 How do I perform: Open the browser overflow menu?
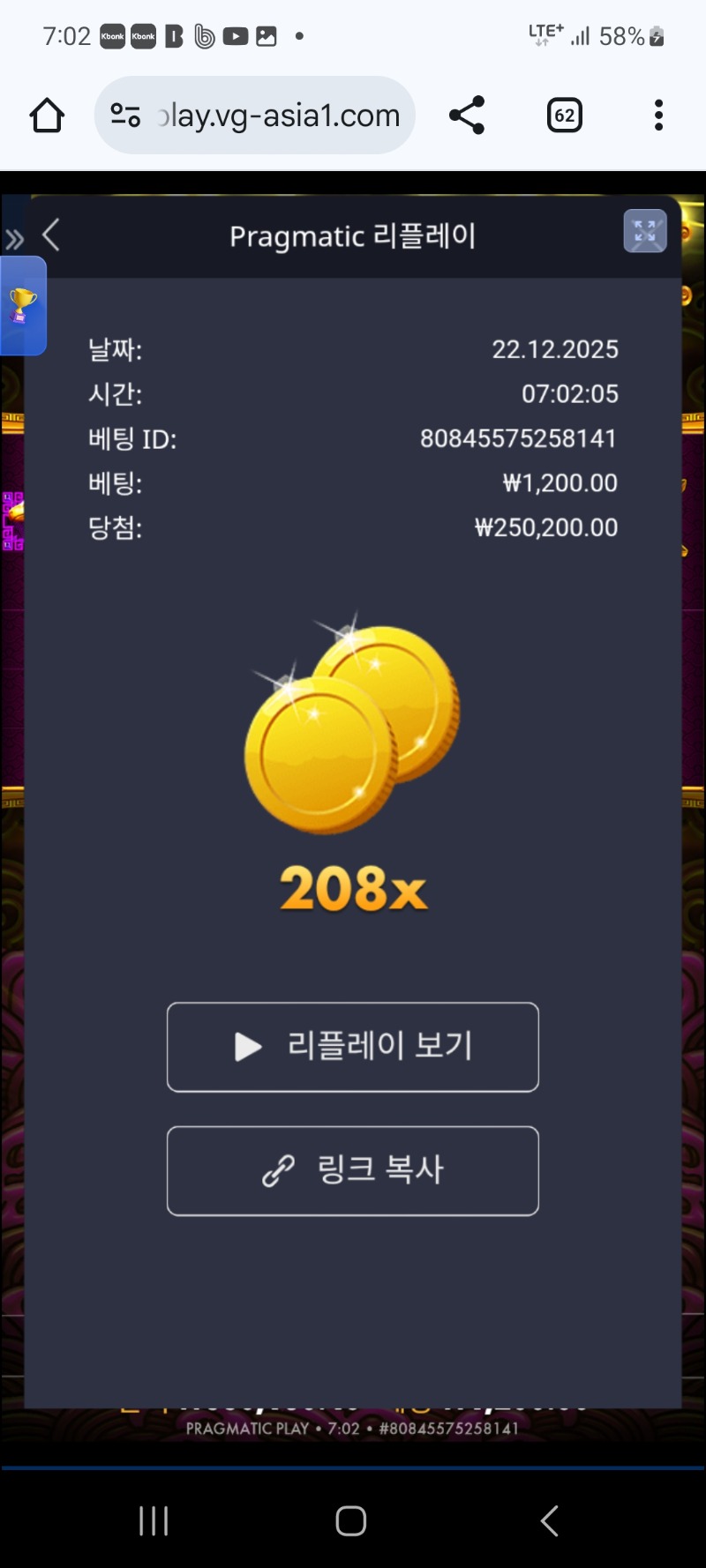pos(658,116)
